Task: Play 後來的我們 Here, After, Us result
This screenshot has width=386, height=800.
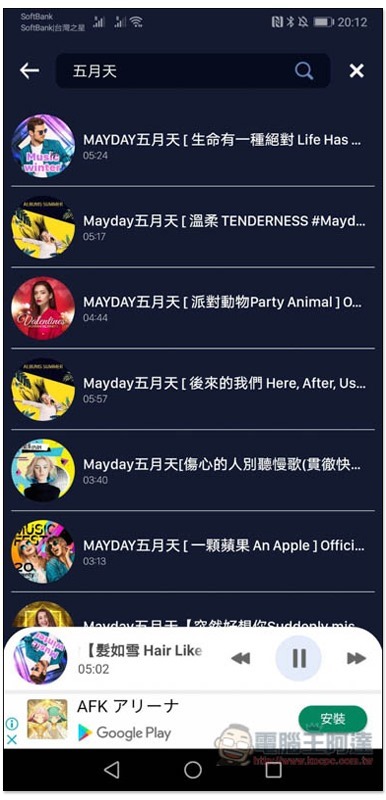Action: pyautogui.click(x=193, y=389)
